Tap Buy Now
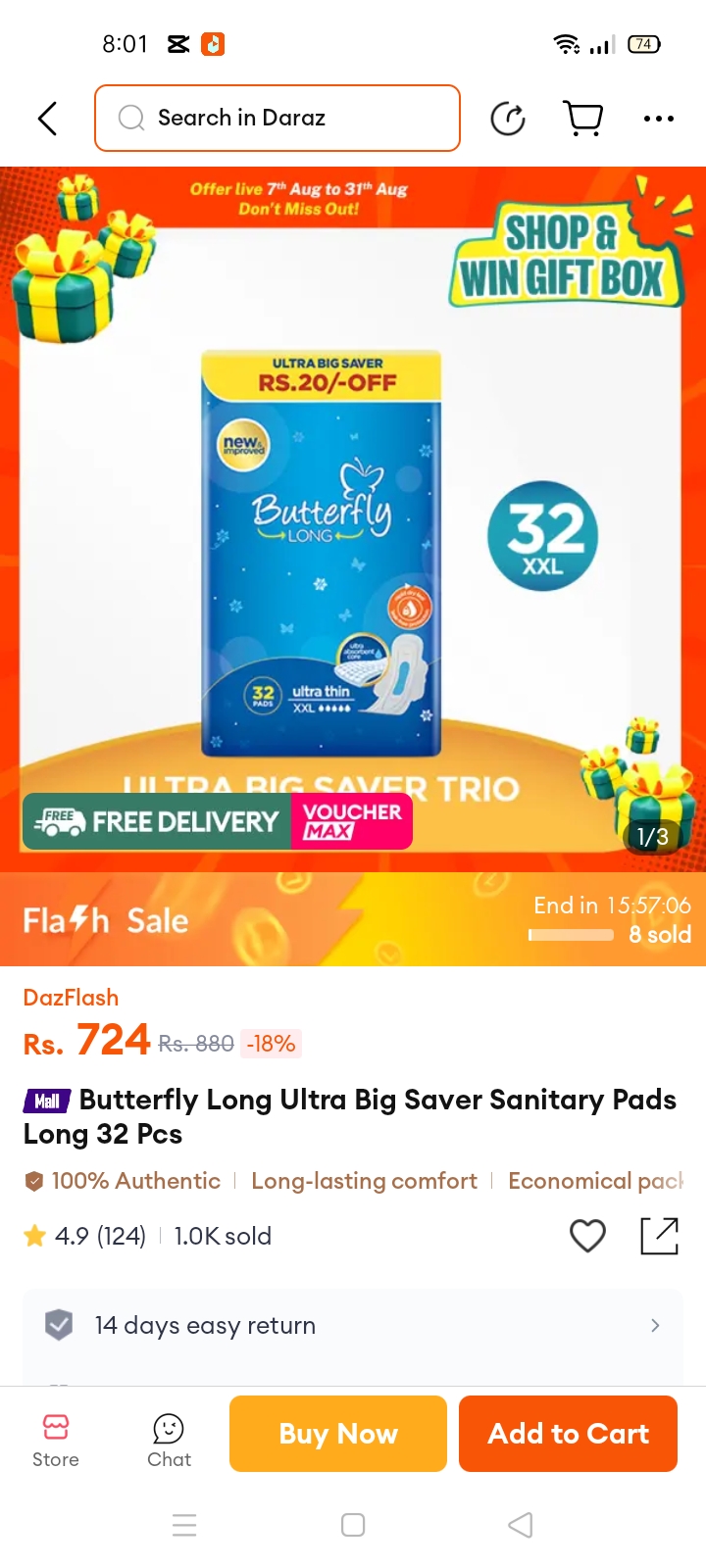The width and height of the screenshot is (706, 1568). (x=338, y=1434)
